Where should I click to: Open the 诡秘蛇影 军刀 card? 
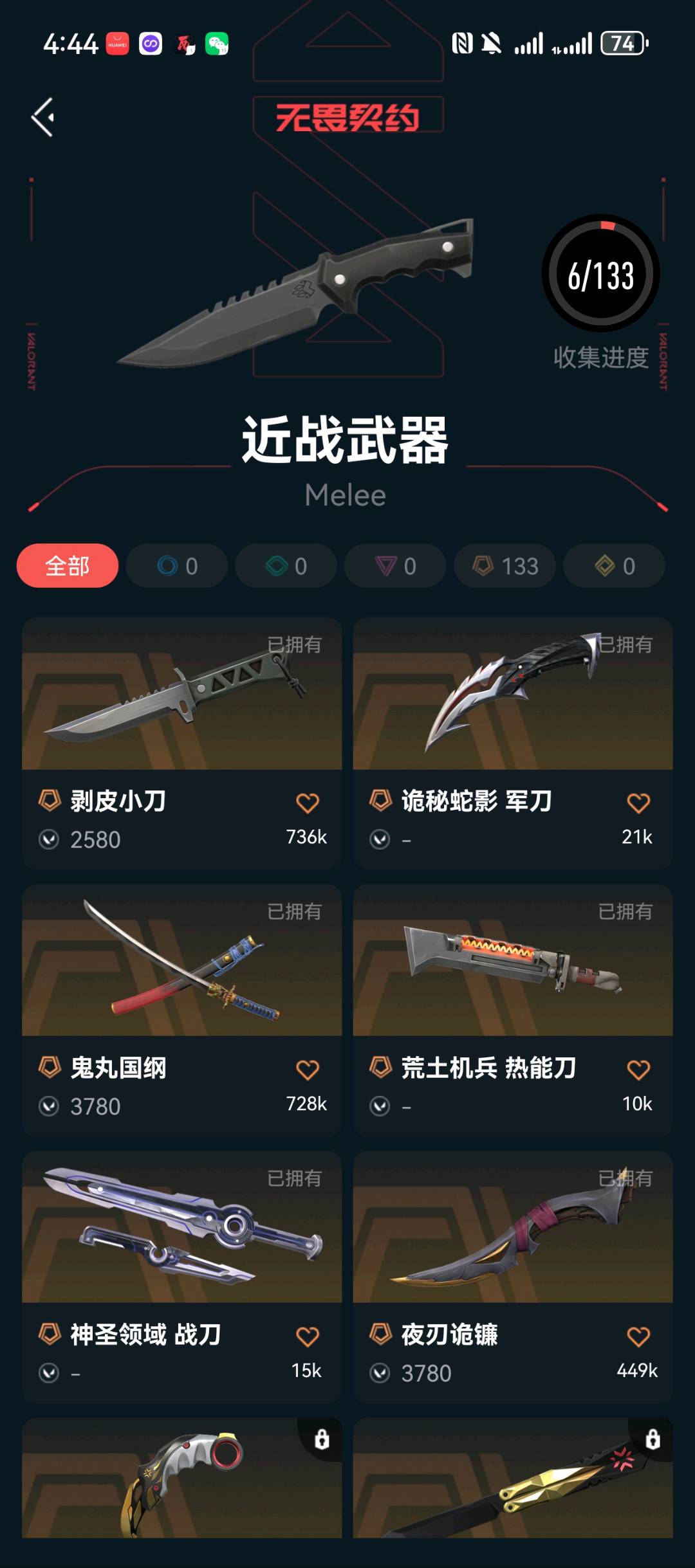513,743
